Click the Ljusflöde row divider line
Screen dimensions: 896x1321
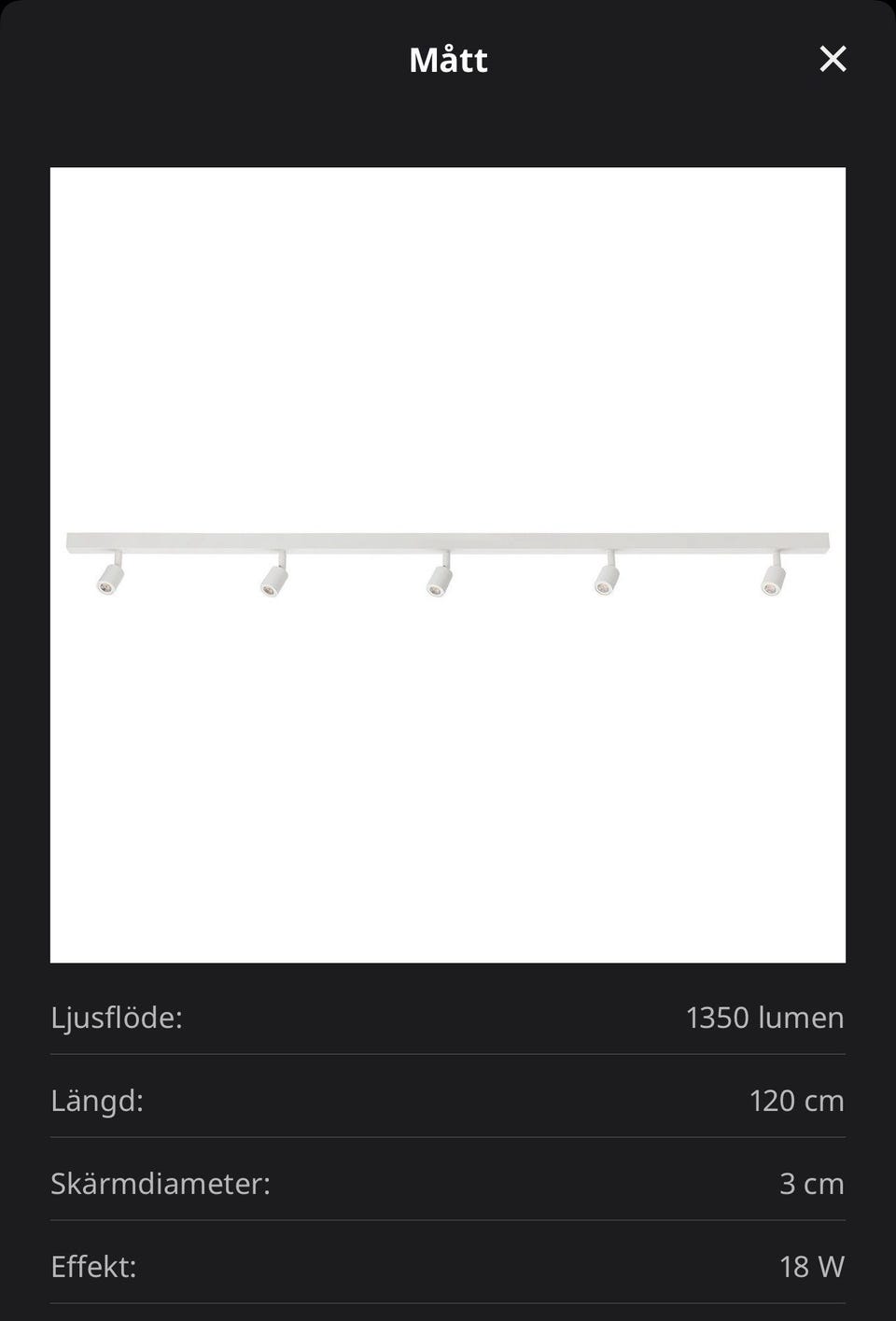tap(447, 1059)
